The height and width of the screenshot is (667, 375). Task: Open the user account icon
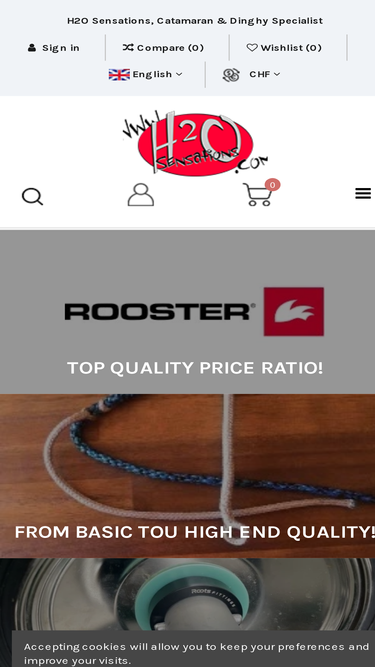141,195
